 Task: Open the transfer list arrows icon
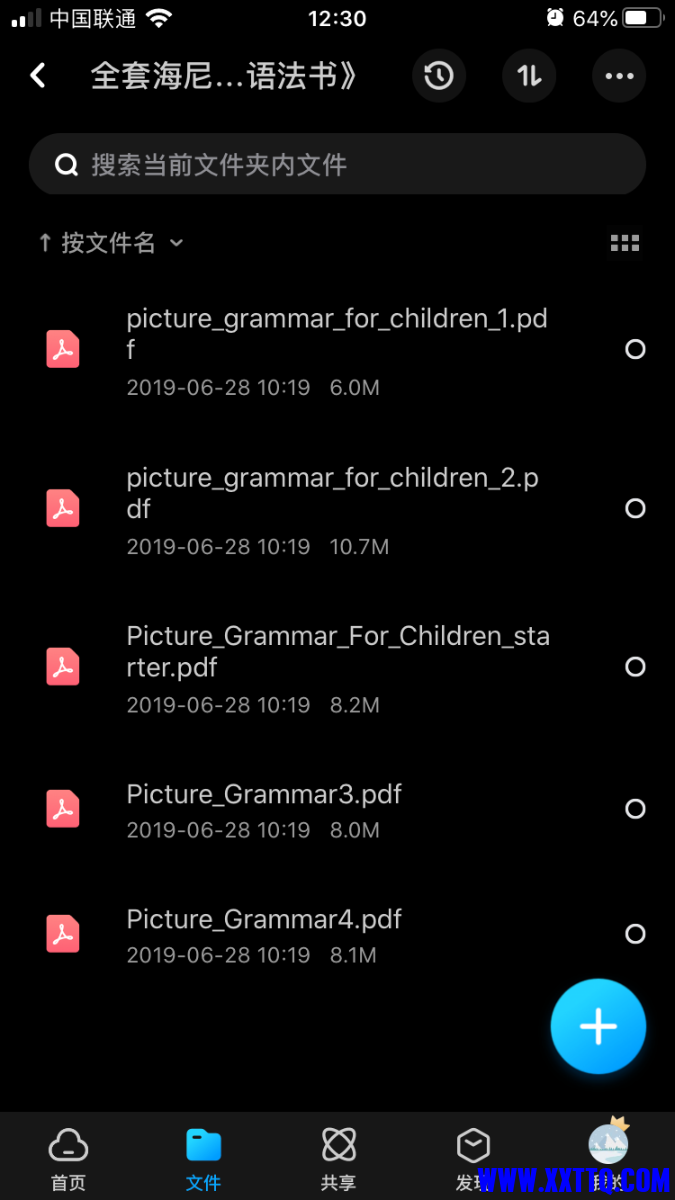(529, 76)
